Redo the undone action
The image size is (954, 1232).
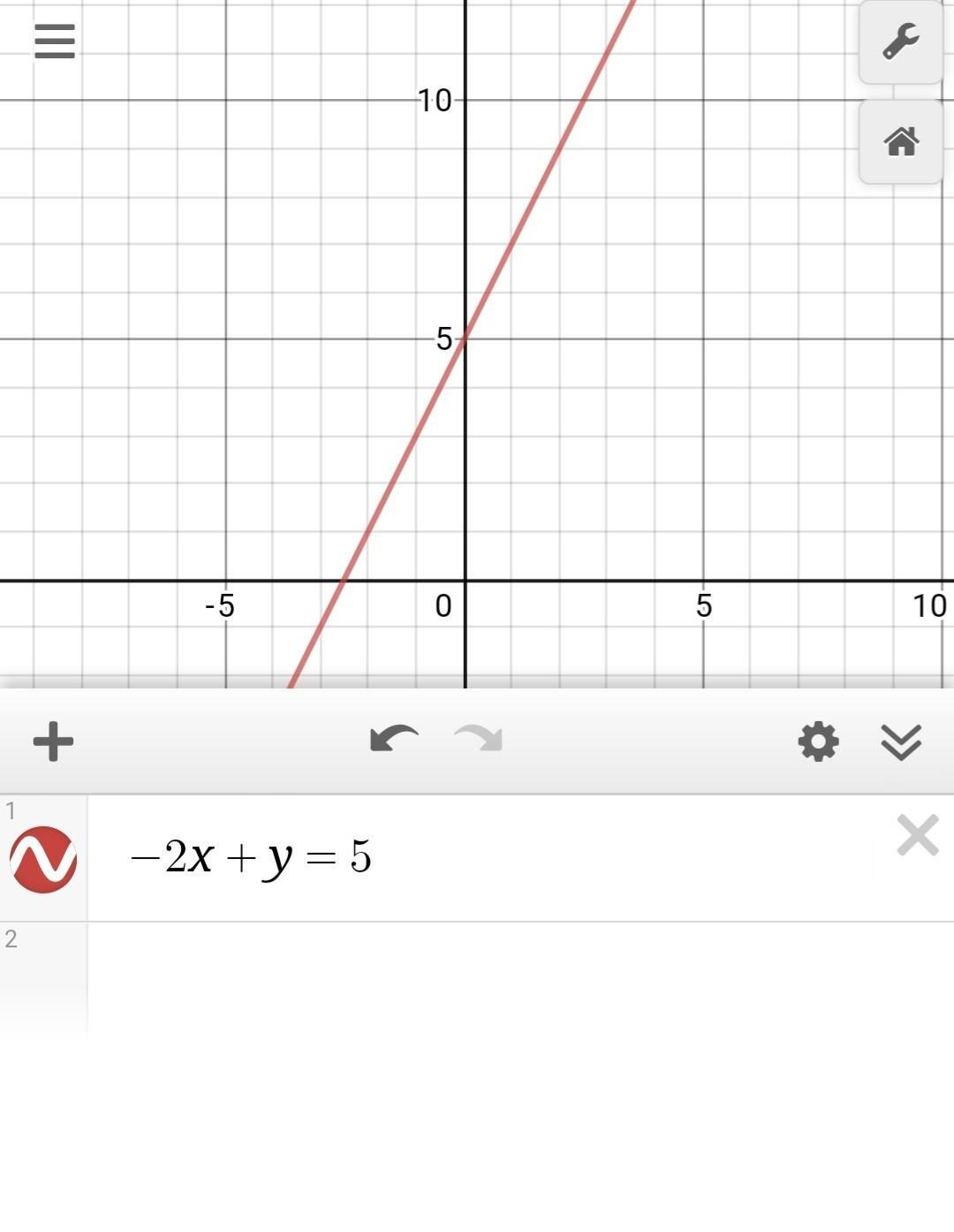pos(478,739)
